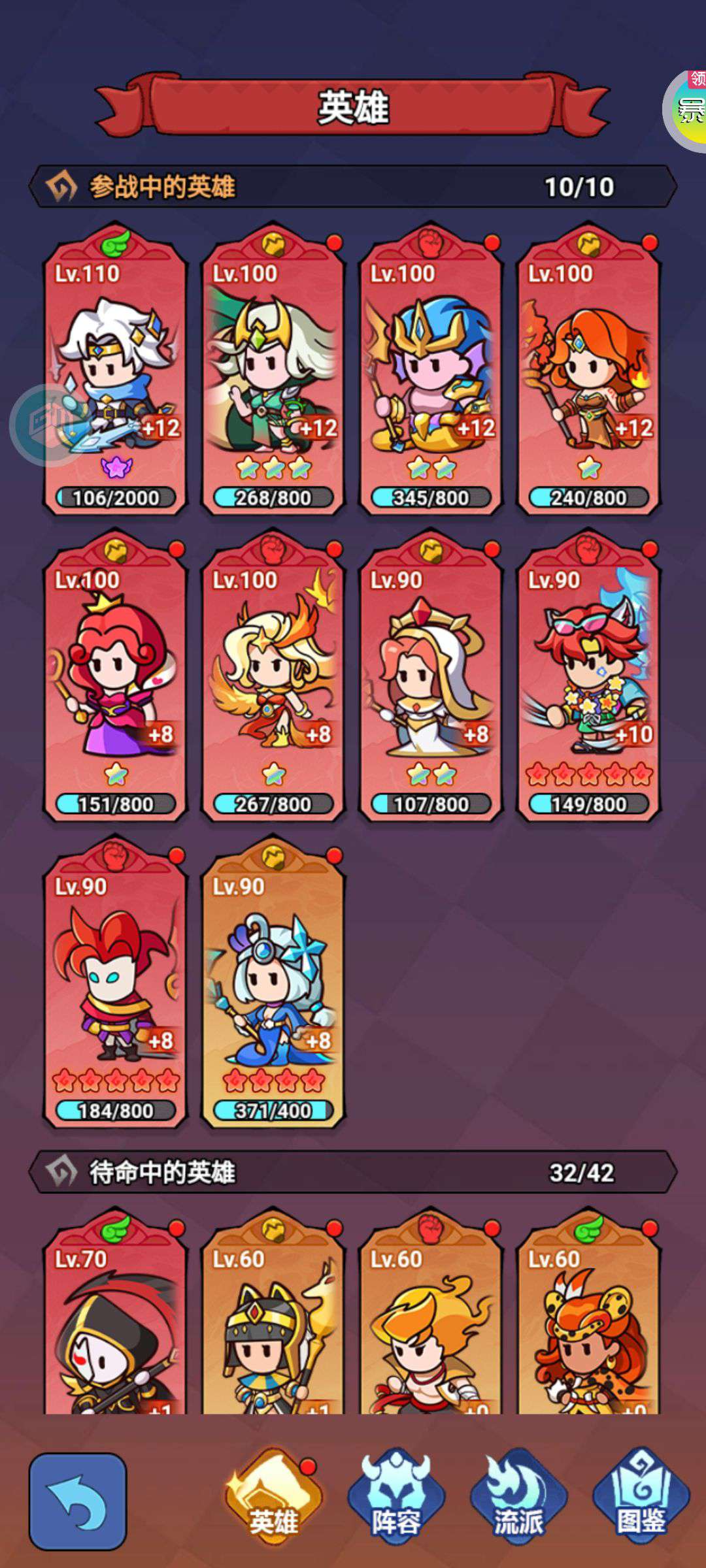Open the Lv.110 hero card with 106/2000

pyautogui.click(x=115, y=372)
